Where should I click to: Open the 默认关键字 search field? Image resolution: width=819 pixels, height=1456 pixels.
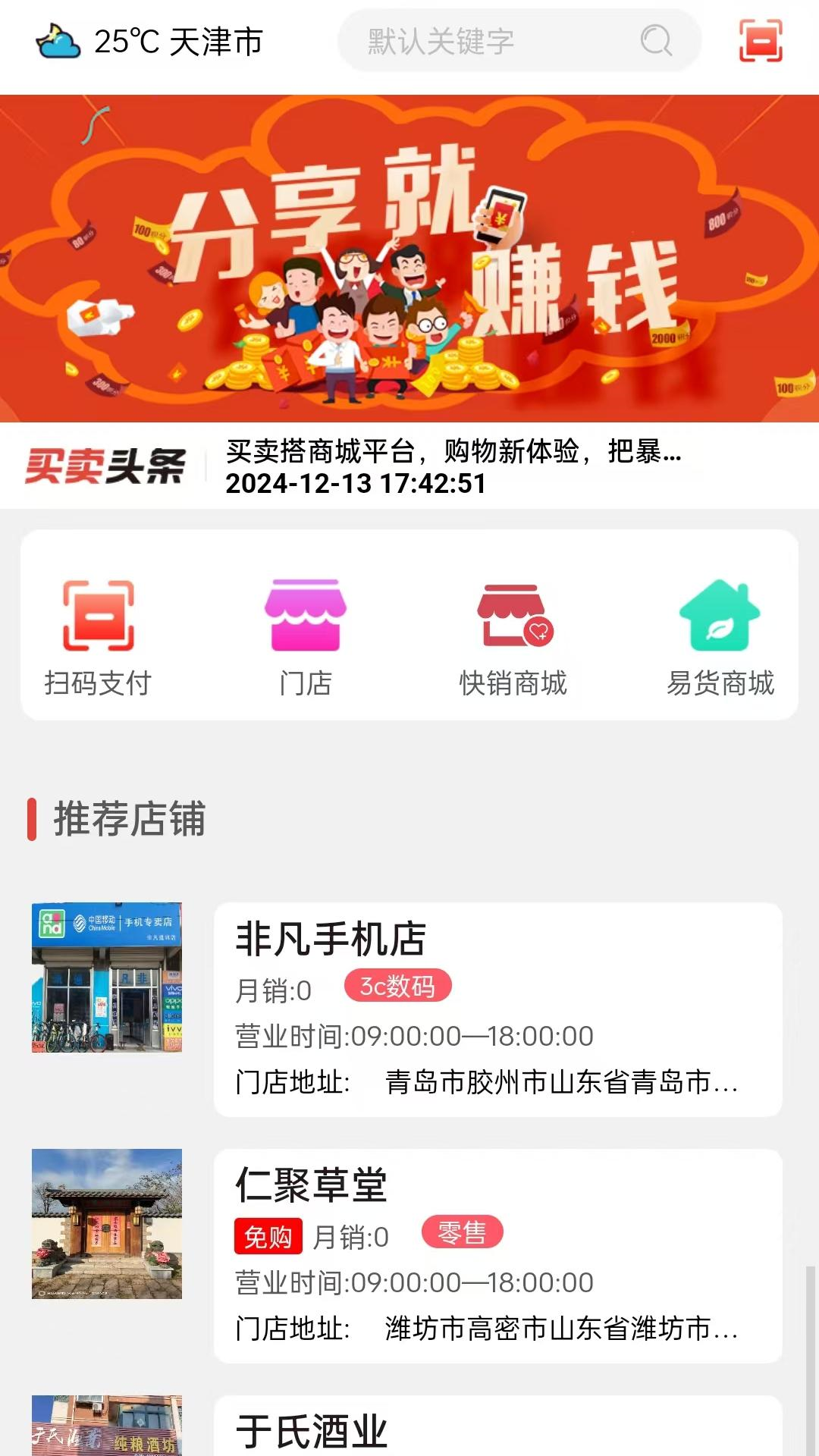coord(500,41)
